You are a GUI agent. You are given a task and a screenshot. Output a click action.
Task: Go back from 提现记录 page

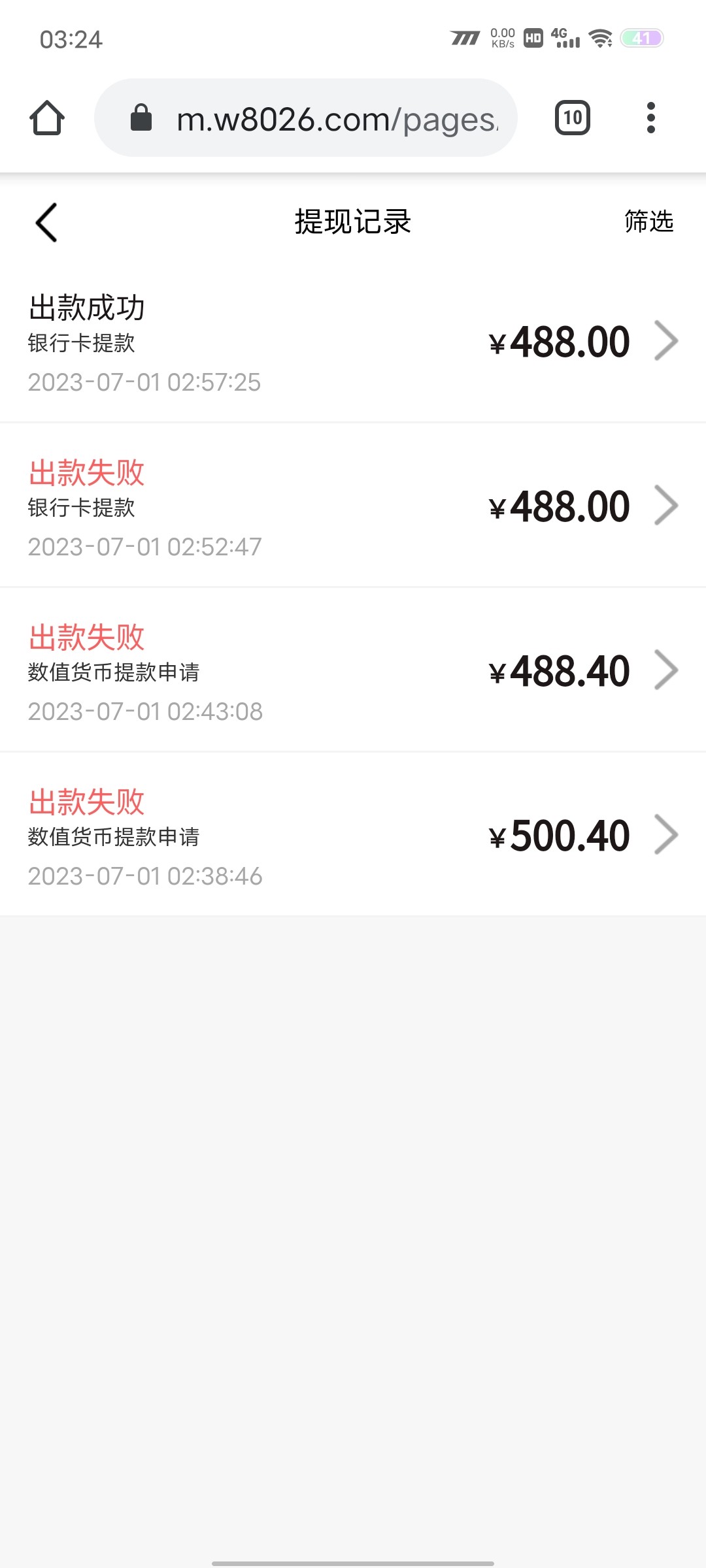pyautogui.click(x=46, y=222)
